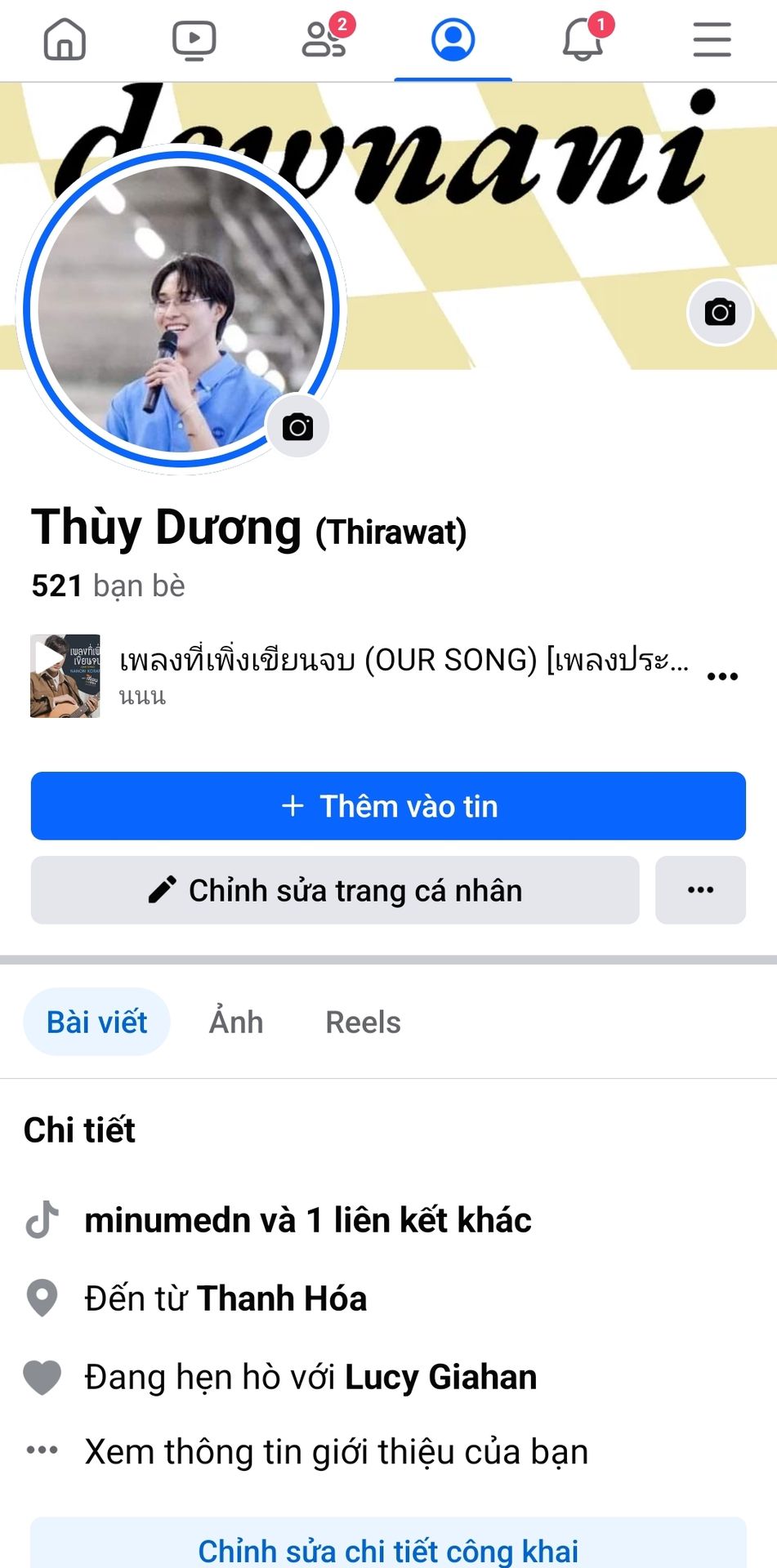This screenshot has height=1568, width=777.
Task: Open Xem thông tin giới thiệu của bạn
Action: (x=336, y=1452)
